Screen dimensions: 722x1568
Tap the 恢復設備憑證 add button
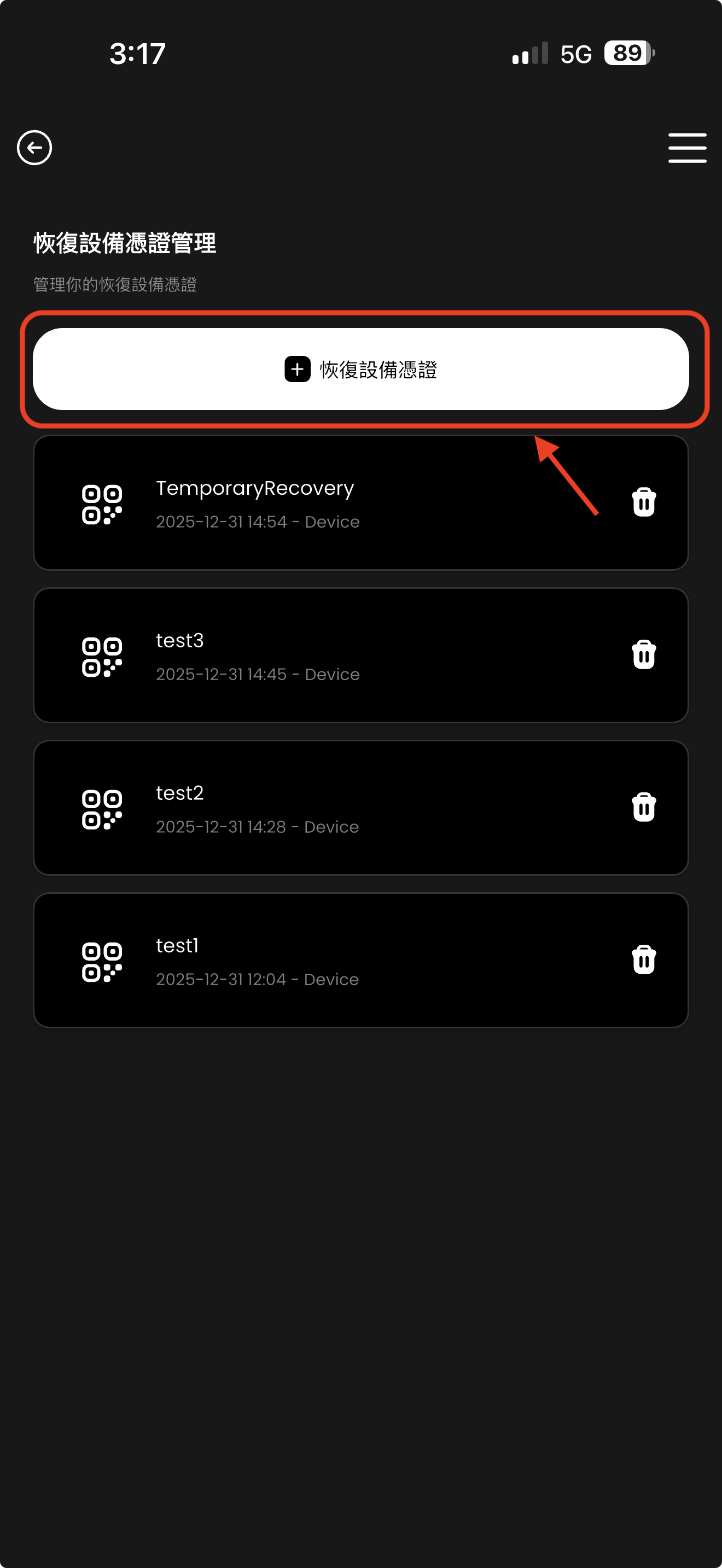pos(360,369)
